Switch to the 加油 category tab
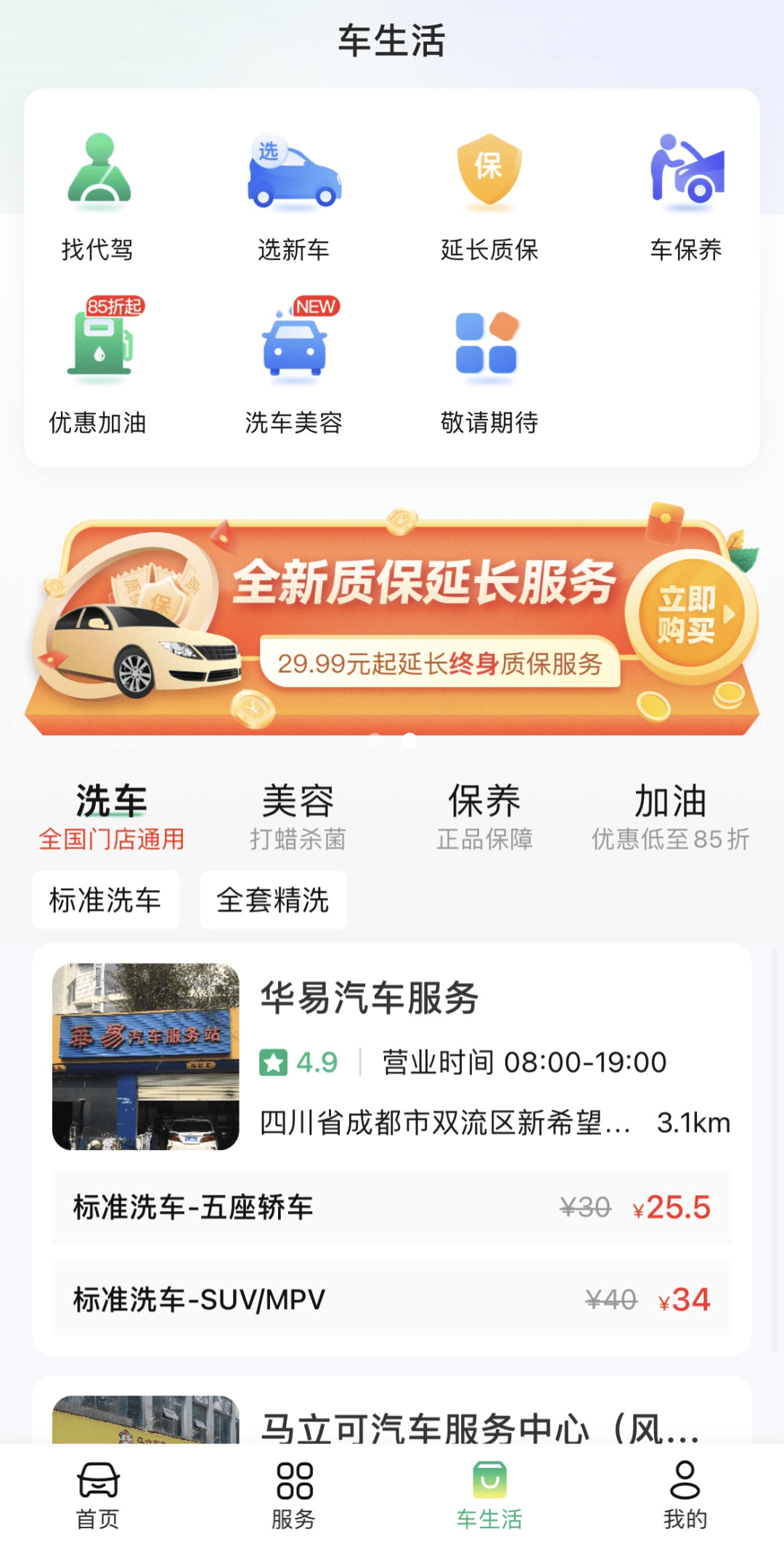Screen dimensions: 784x1553 [670, 816]
